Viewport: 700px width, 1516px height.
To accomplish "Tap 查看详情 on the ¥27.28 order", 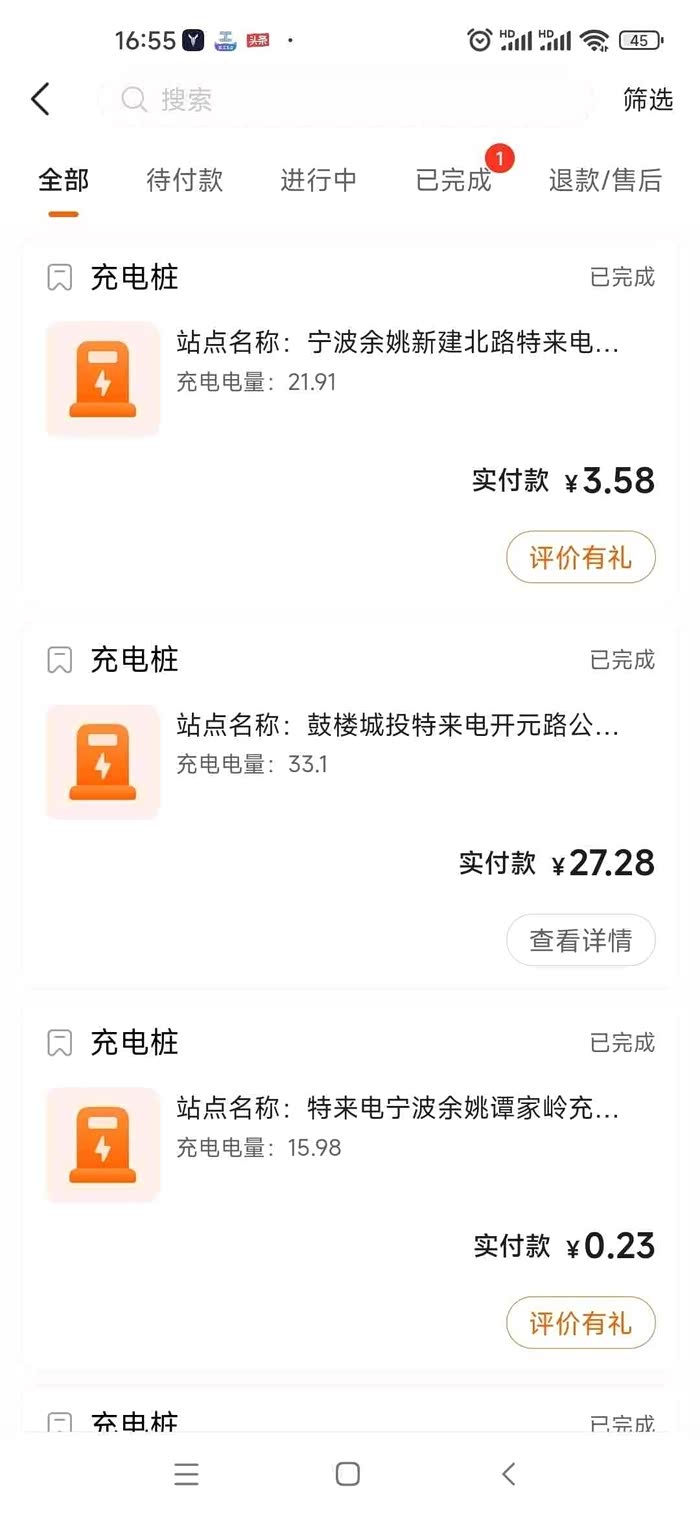I will [x=580, y=940].
